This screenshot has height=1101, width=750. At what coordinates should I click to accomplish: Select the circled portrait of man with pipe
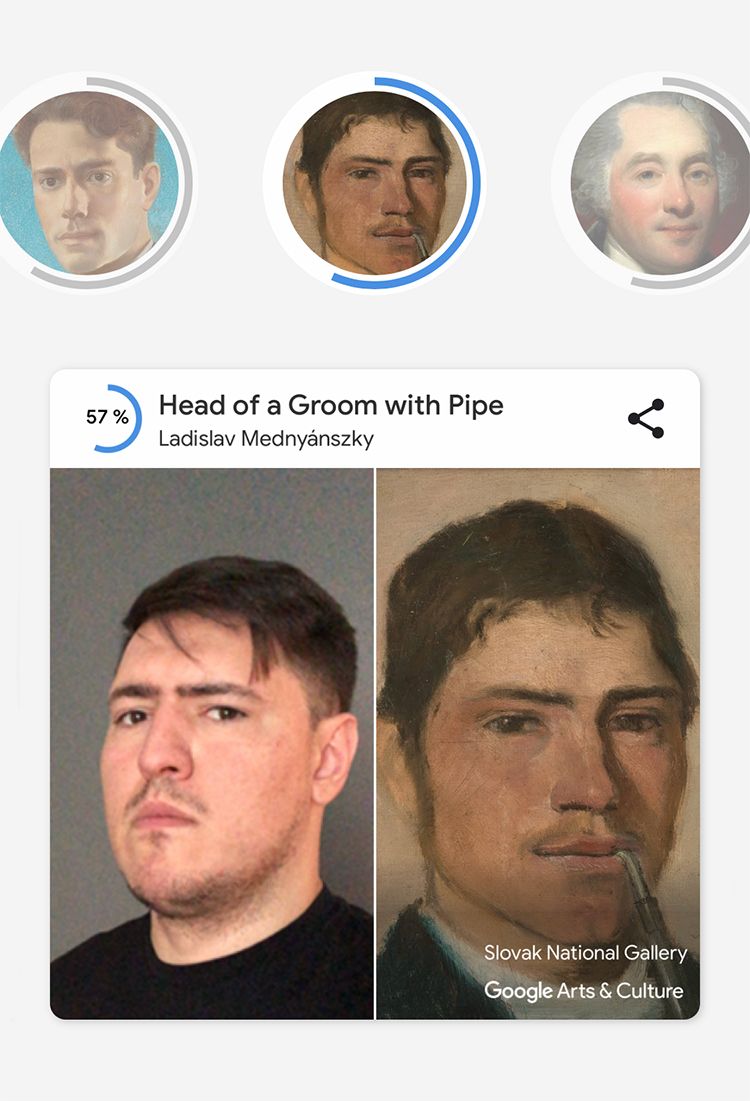click(x=374, y=182)
